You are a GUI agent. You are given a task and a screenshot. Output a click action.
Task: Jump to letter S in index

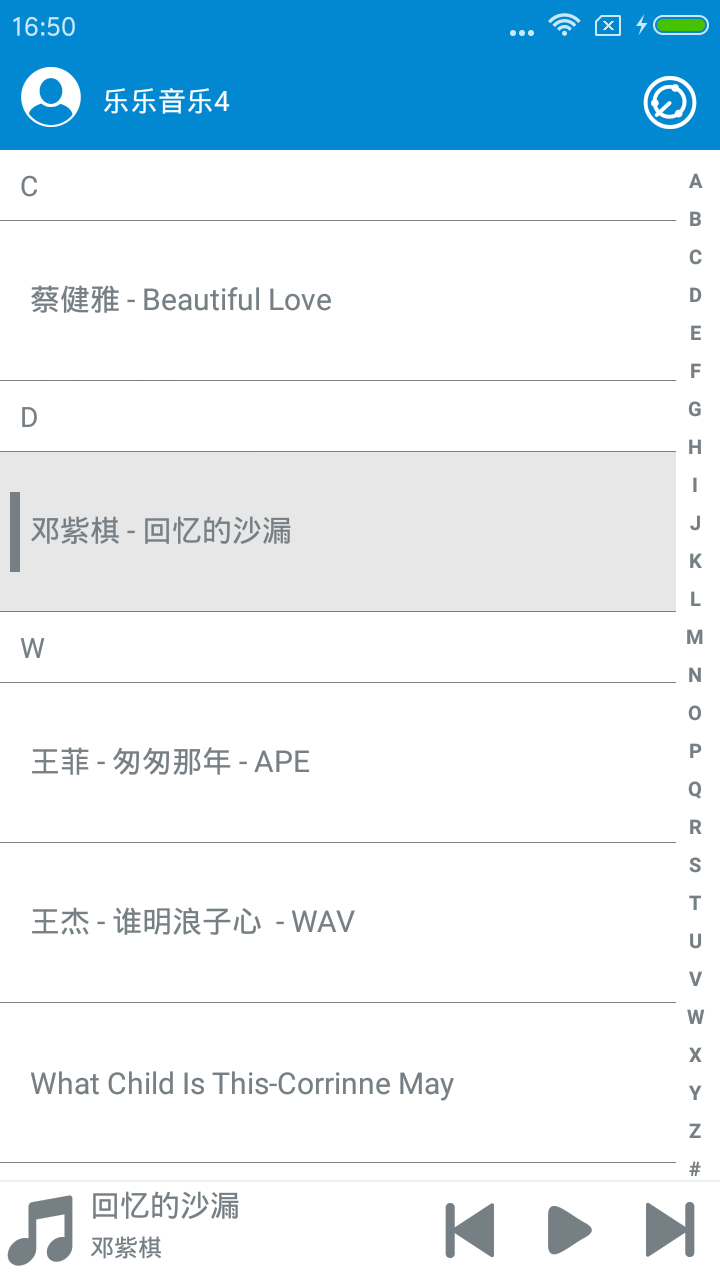(x=695, y=866)
